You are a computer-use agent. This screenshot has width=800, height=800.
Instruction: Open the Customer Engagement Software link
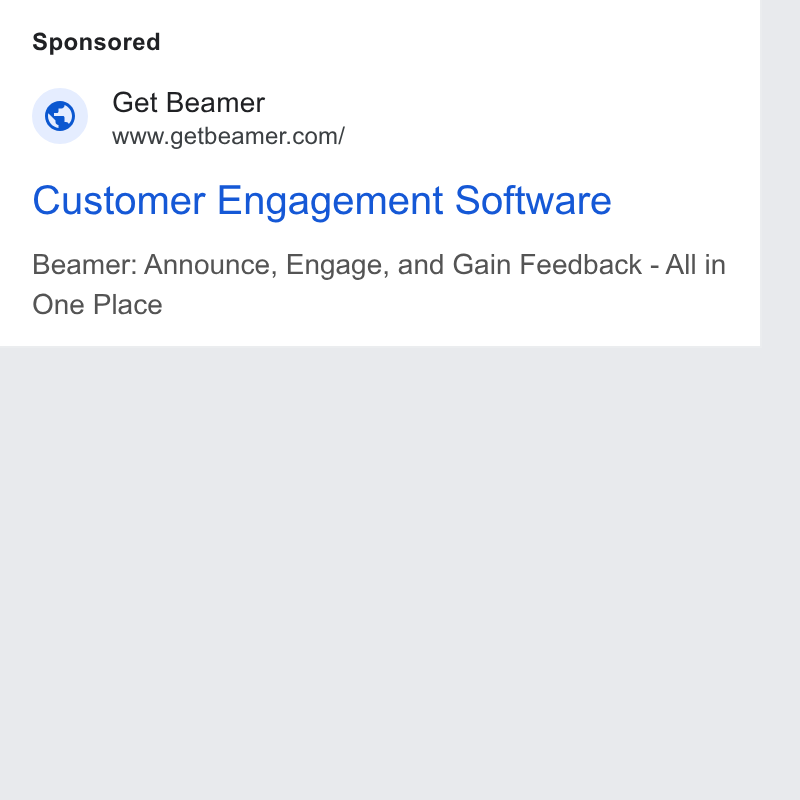[x=321, y=201]
